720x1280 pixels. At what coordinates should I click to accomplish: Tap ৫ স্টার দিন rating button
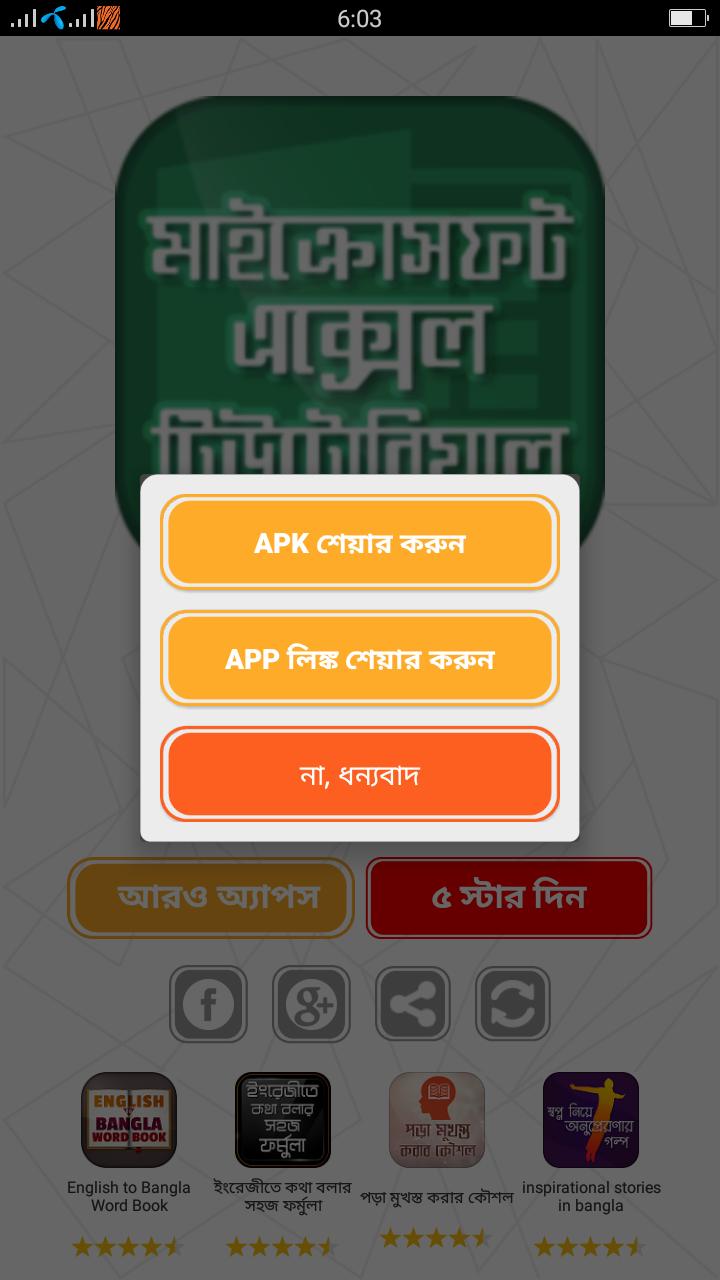(508, 897)
